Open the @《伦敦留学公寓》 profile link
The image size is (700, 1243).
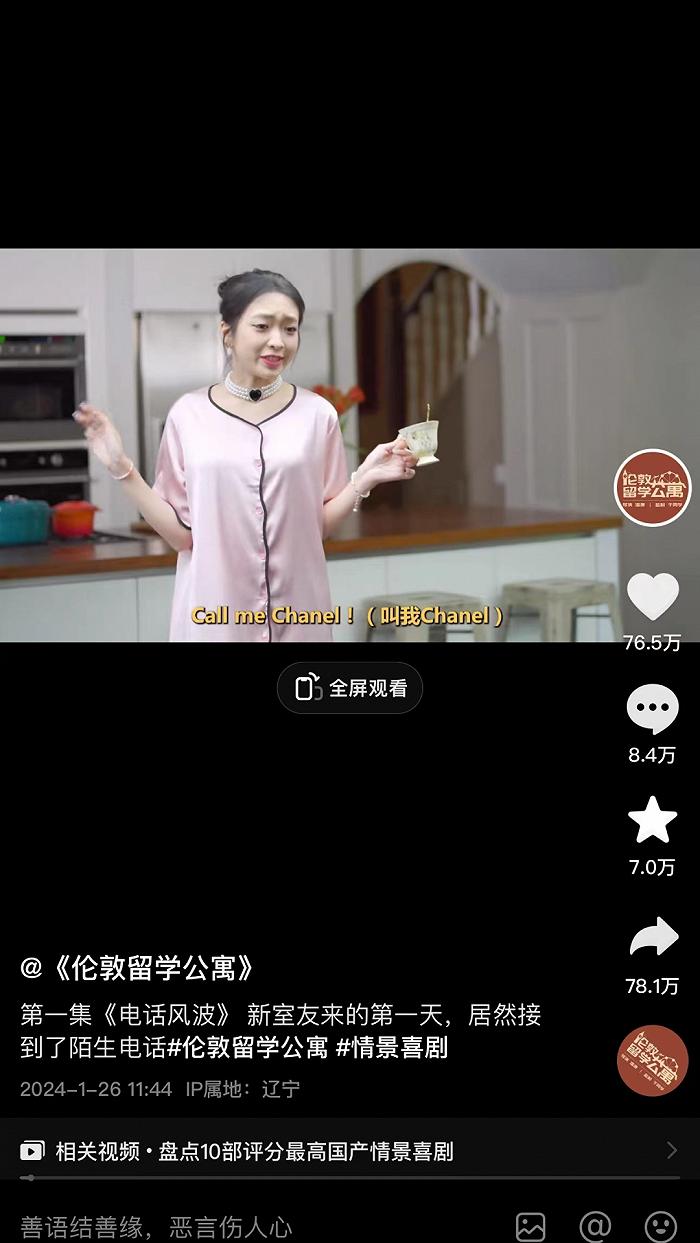pyautogui.click(x=138, y=968)
